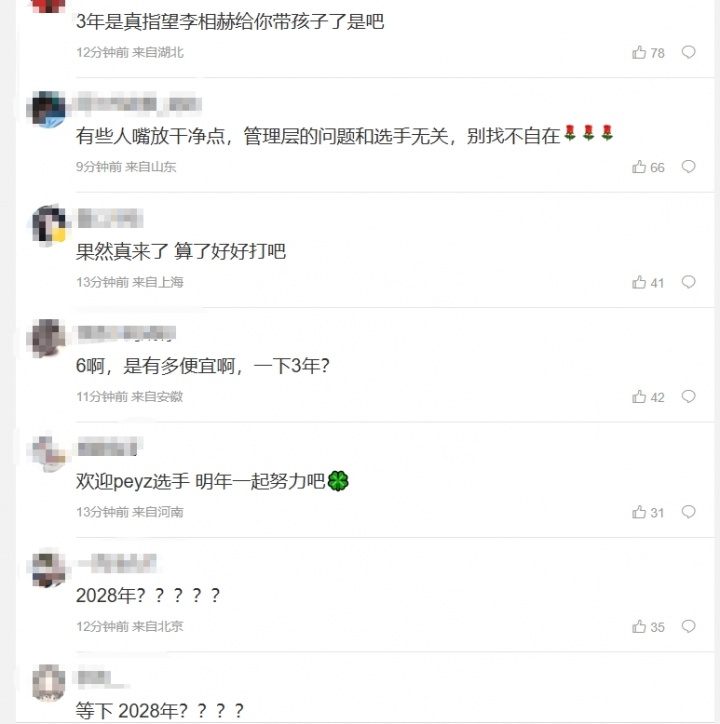
Task: Reply to the comment from 北京
Action: tap(688, 627)
